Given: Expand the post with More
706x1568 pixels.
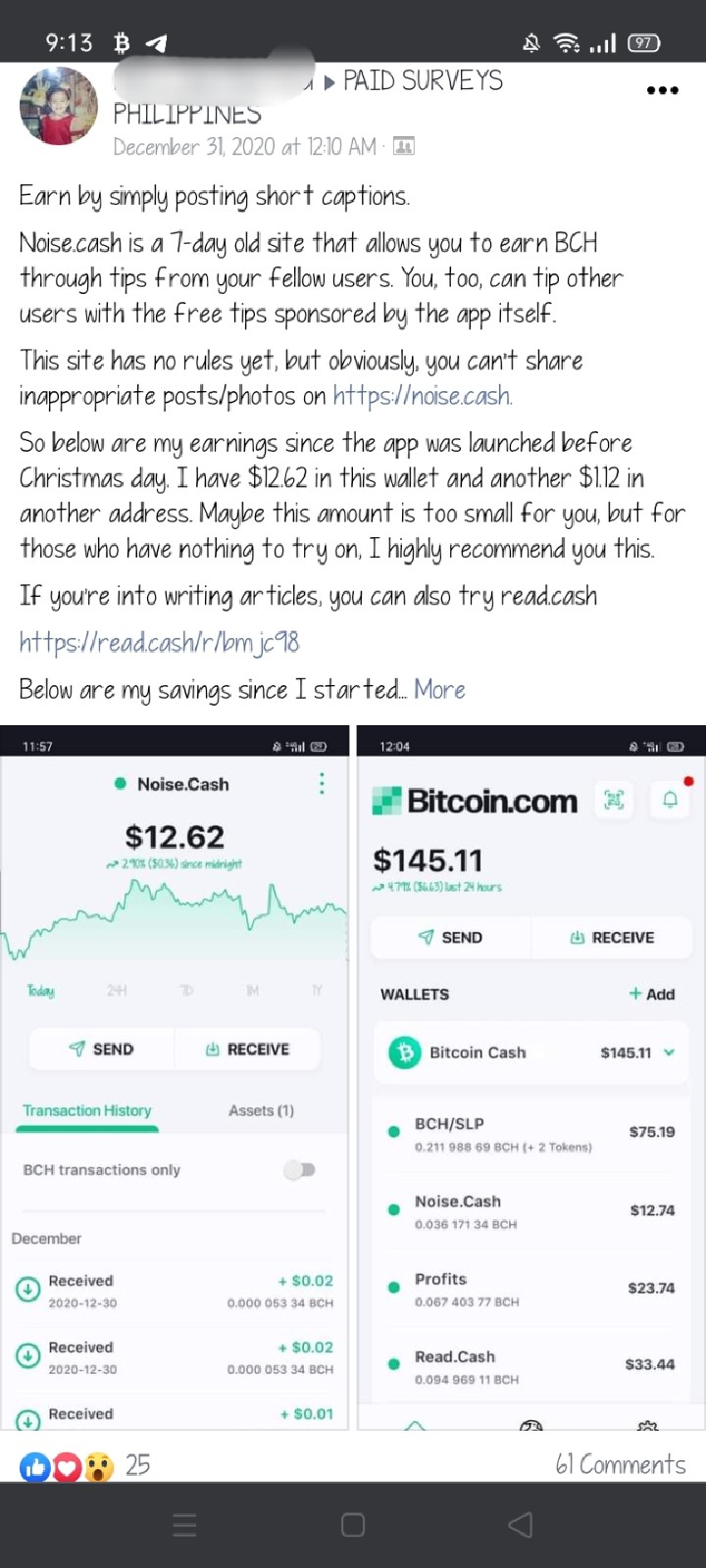Looking at the screenshot, I should (439, 690).
